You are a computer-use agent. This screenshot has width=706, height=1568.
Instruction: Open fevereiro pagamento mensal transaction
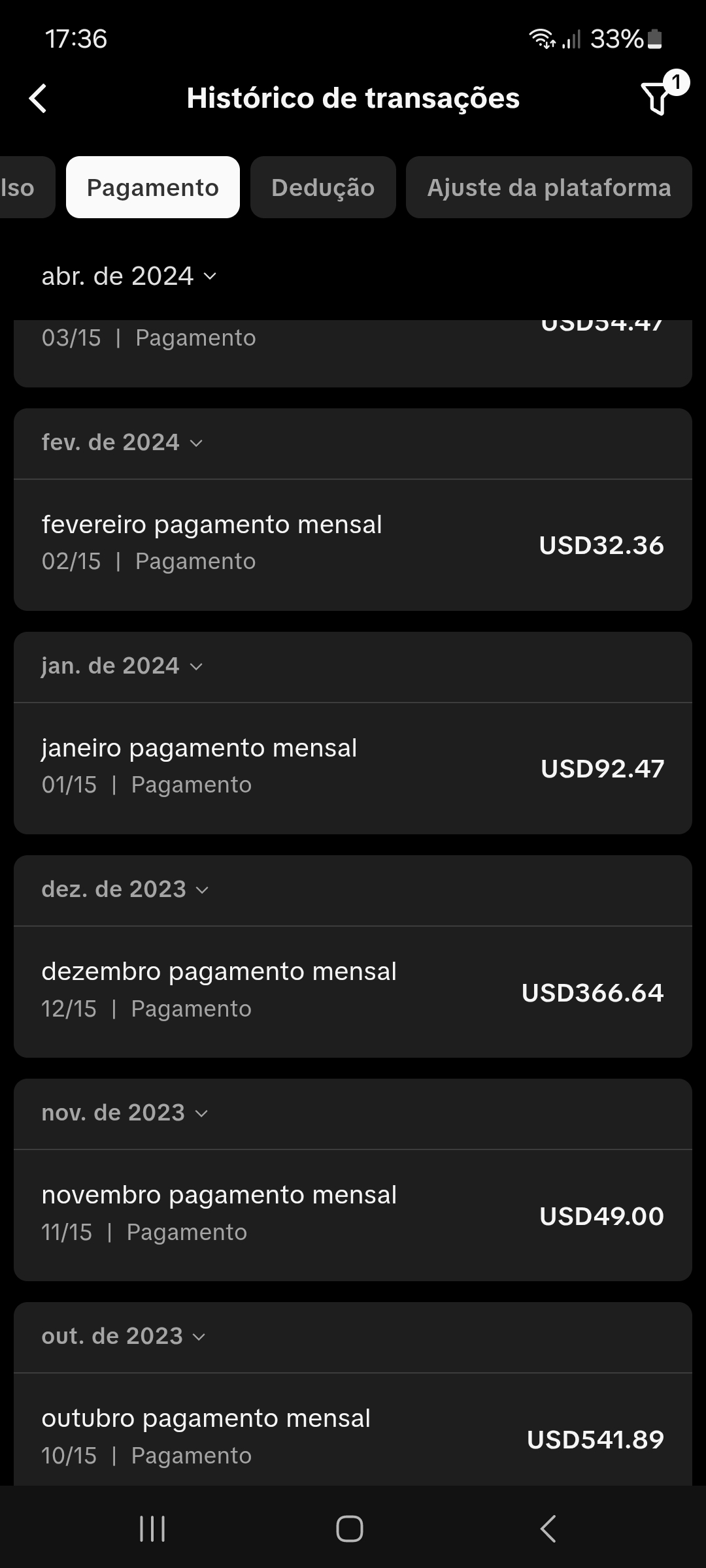[x=353, y=544]
